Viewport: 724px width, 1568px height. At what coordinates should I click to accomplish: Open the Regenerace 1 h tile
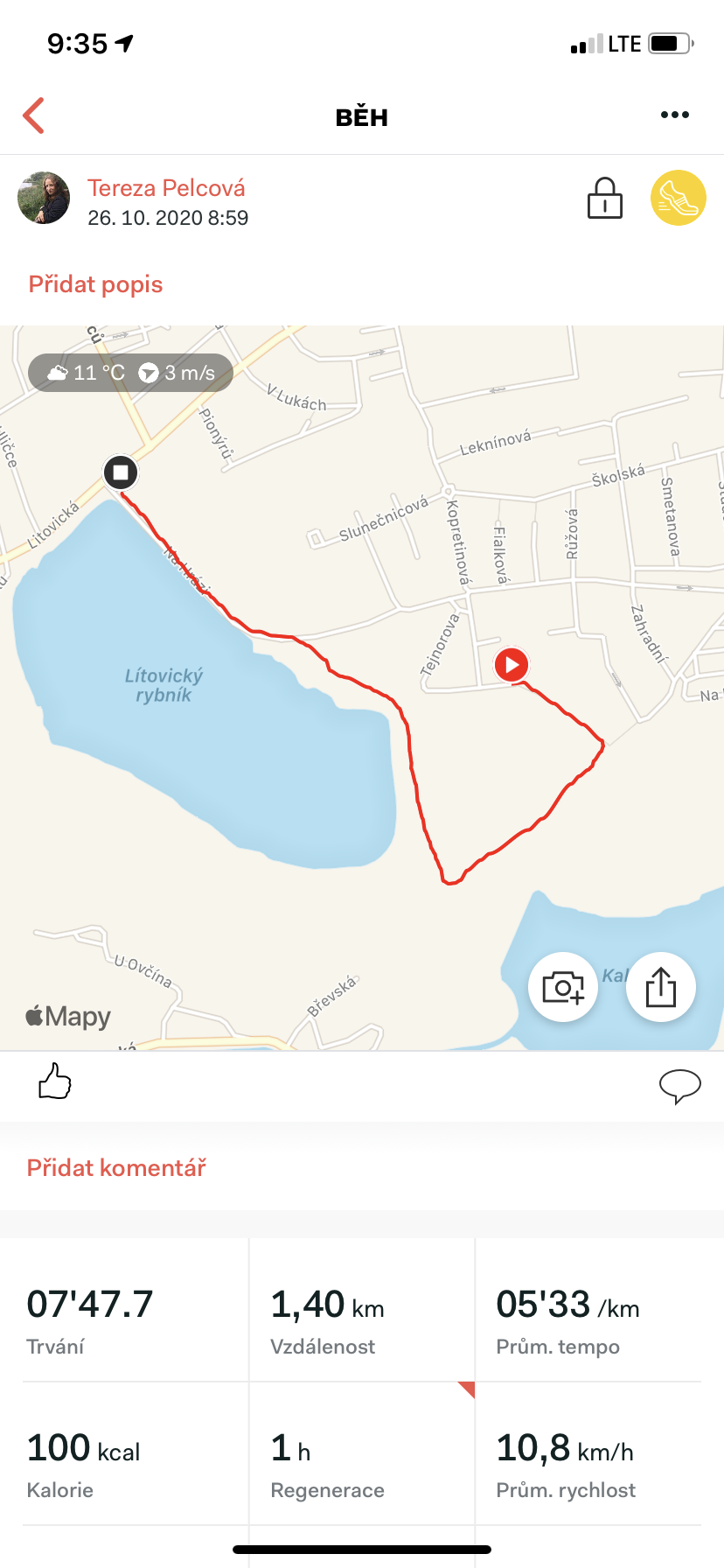point(362,1454)
